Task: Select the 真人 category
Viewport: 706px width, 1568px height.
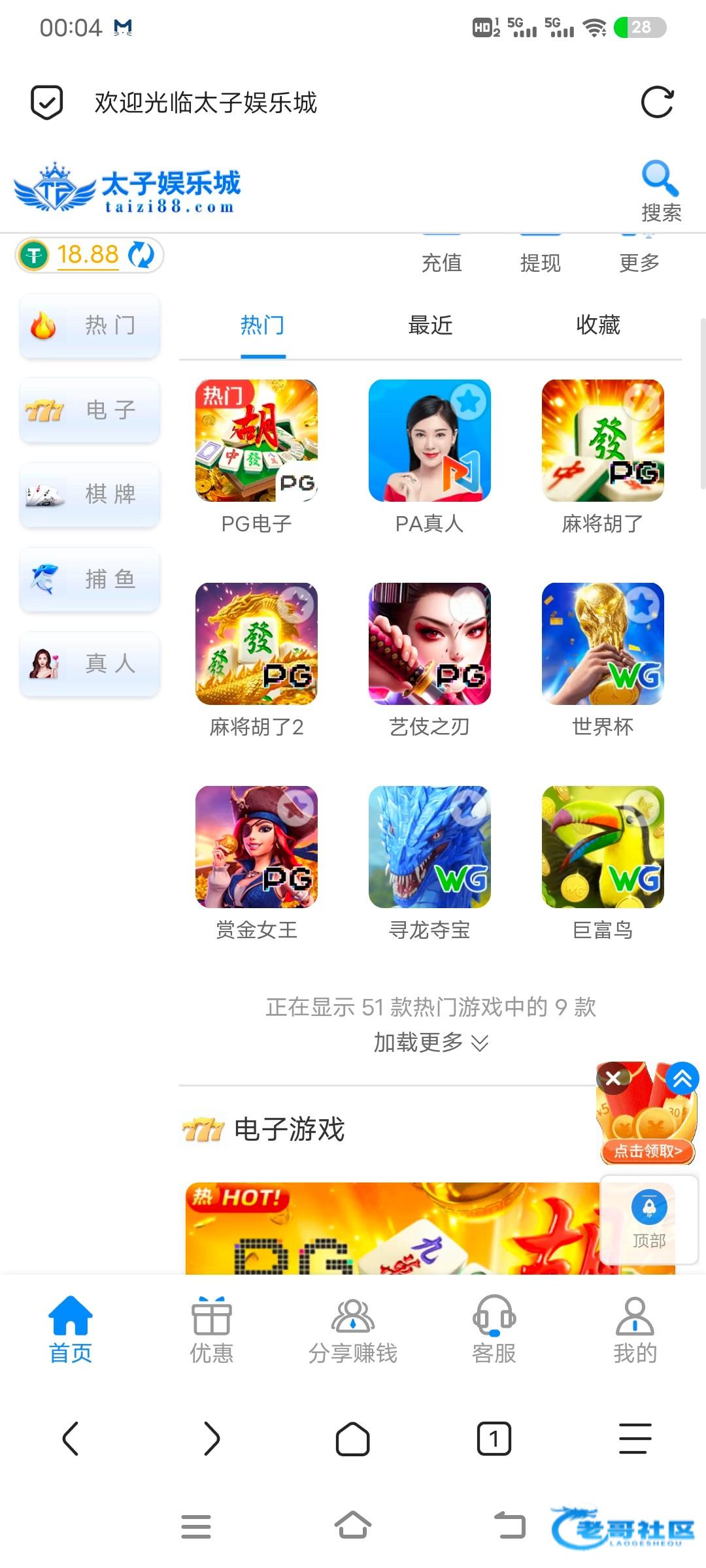Action: point(90,664)
